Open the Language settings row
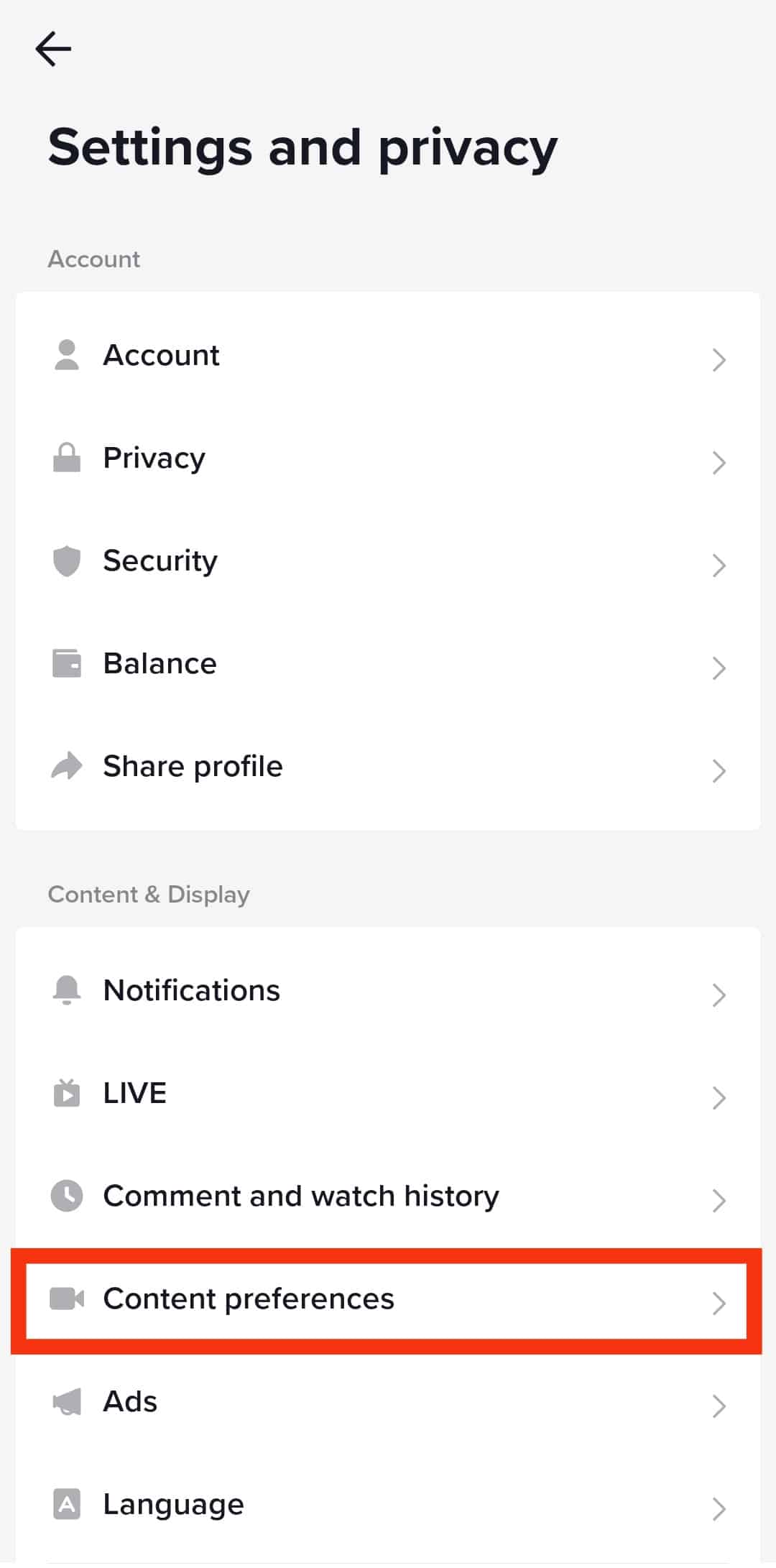 (388, 1504)
